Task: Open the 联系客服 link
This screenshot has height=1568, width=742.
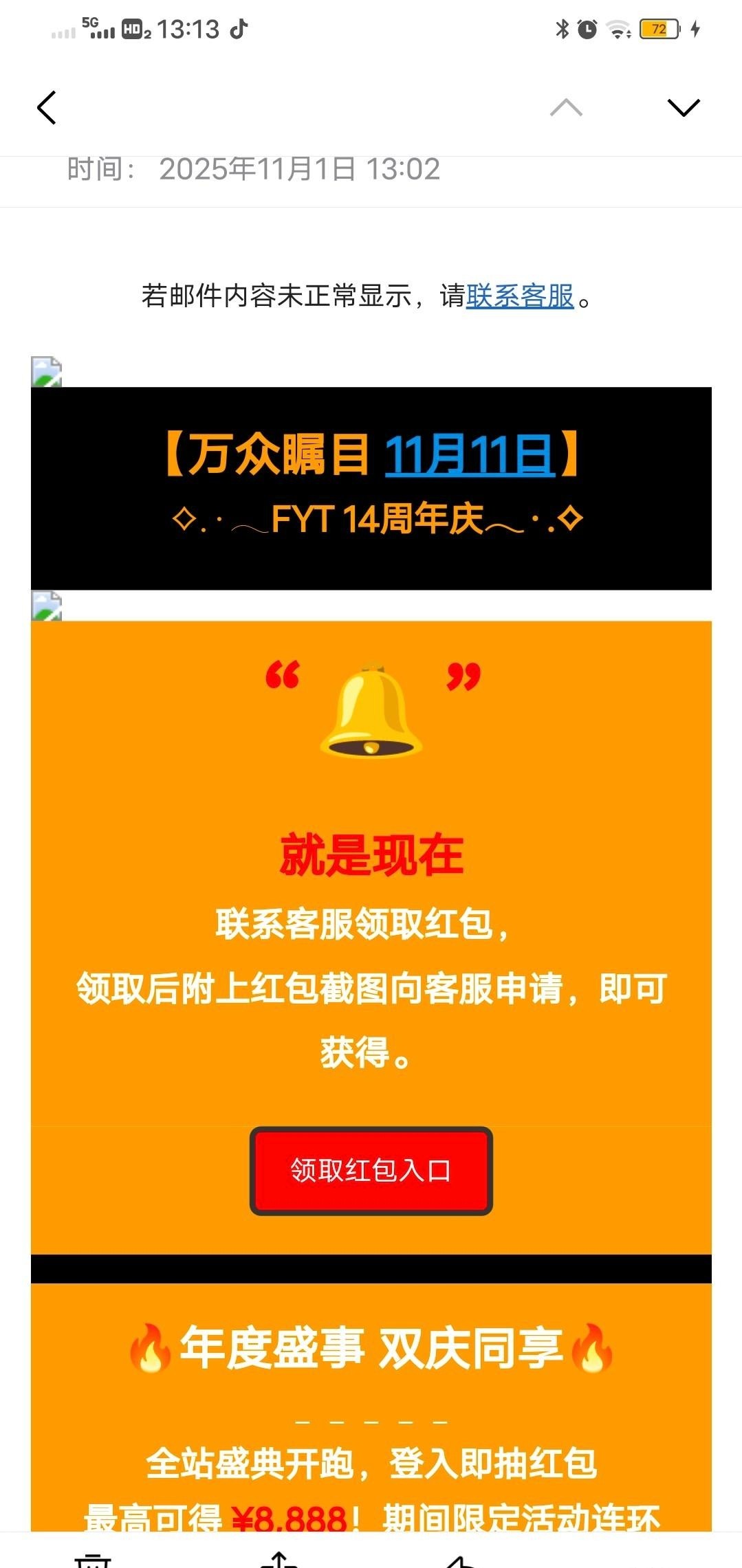Action: tap(520, 296)
